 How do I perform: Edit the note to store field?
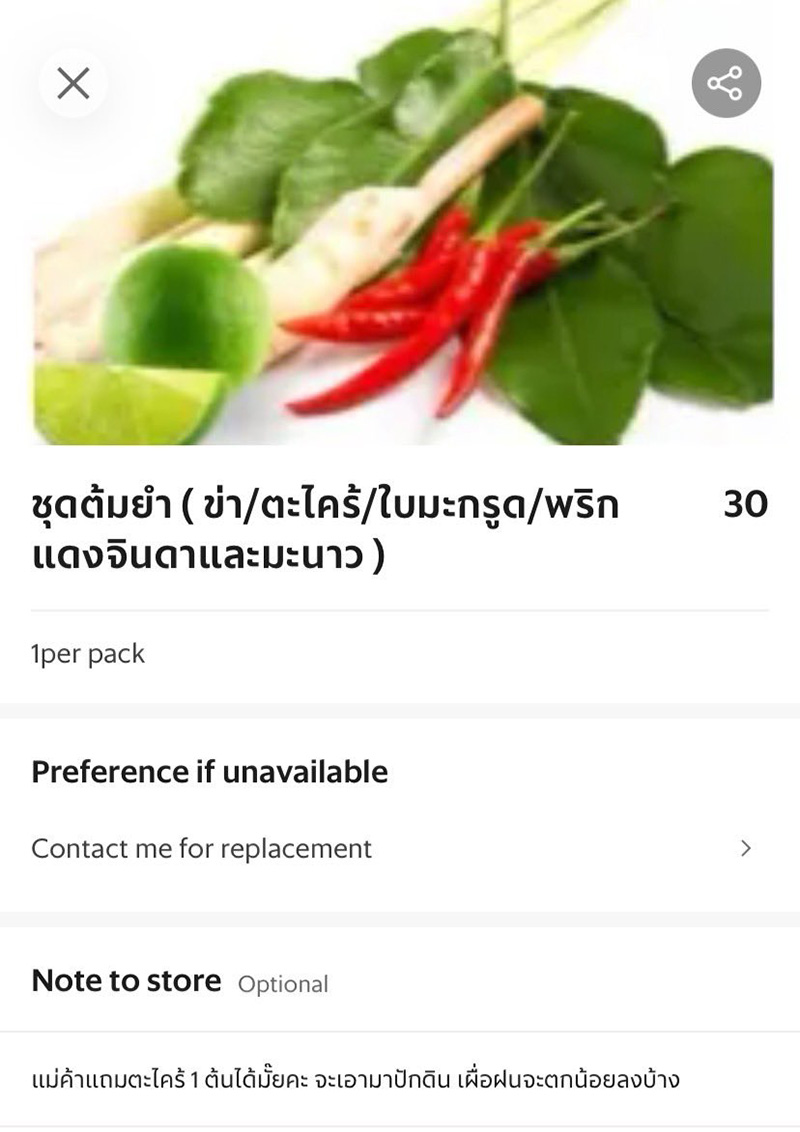tap(356, 1080)
